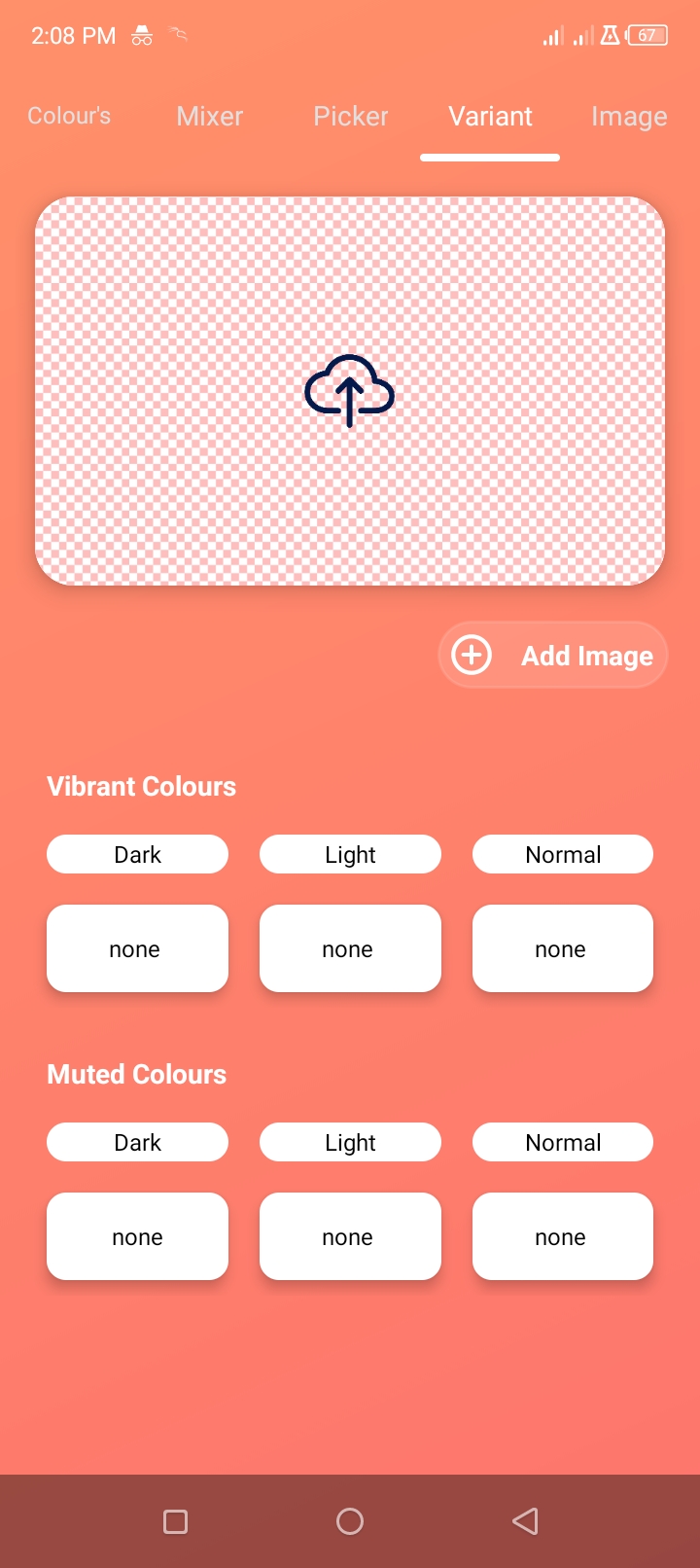Tap the flask icon in the status bar
This screenshot has height=1568, width=700.
[609, 35]
